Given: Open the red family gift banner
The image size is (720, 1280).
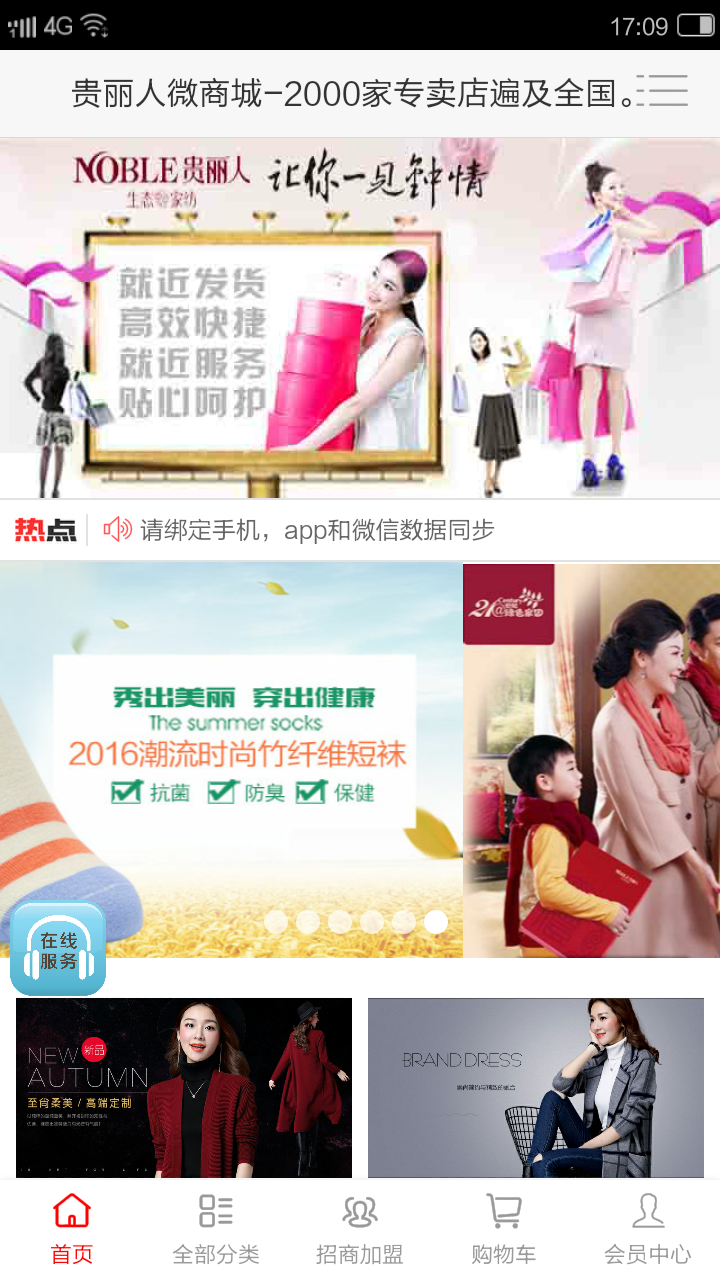Looking at the screenshot, I should 592,760.
